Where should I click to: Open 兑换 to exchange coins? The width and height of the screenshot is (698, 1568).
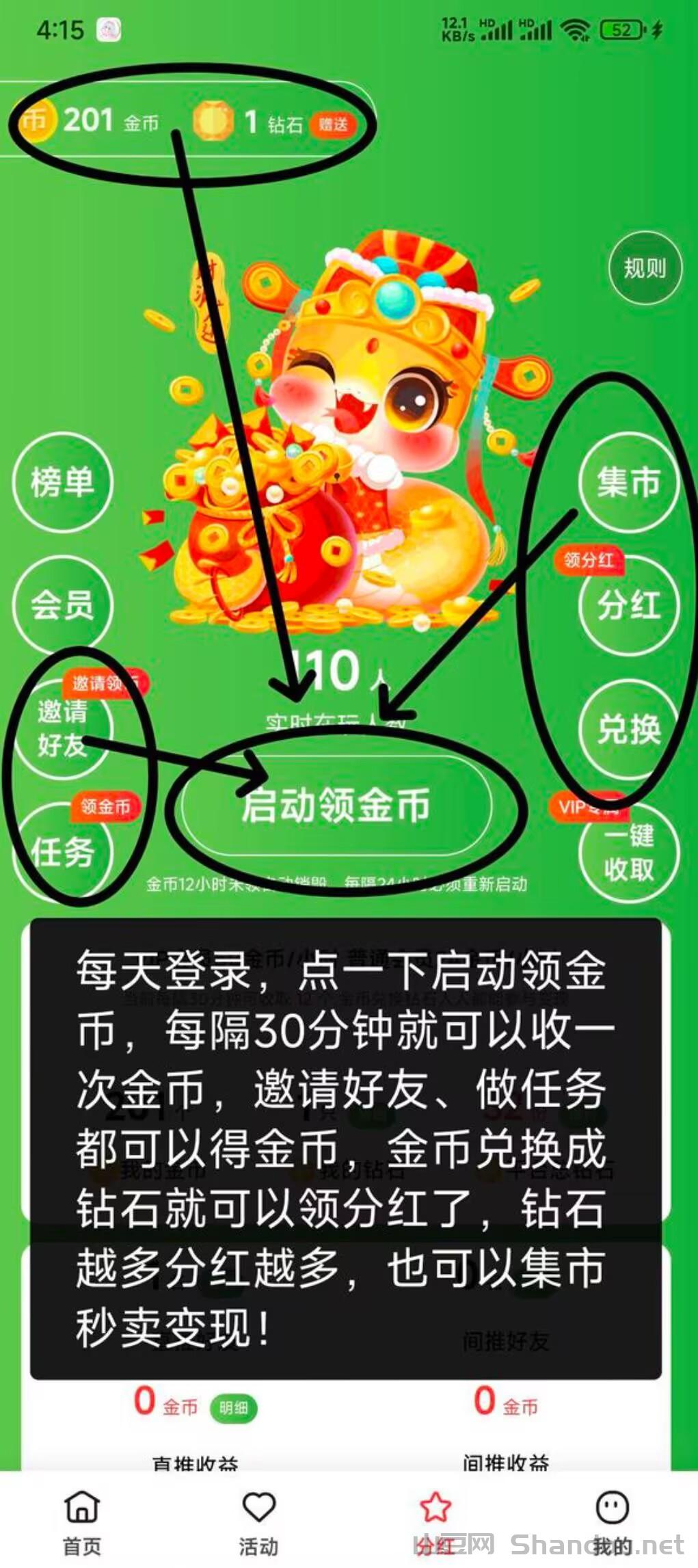click(x=628, y=729)
